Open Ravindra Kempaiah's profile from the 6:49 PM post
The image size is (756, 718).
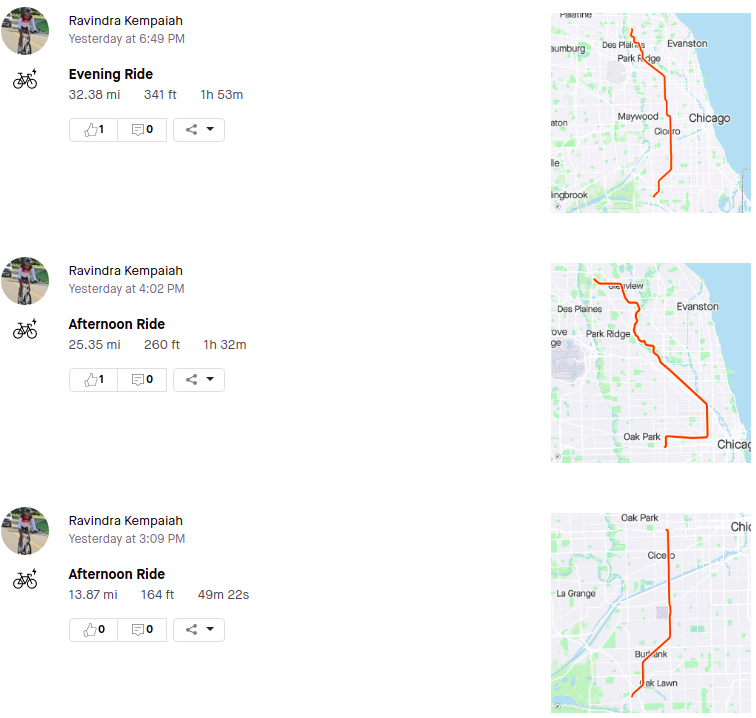click(125, 21)
